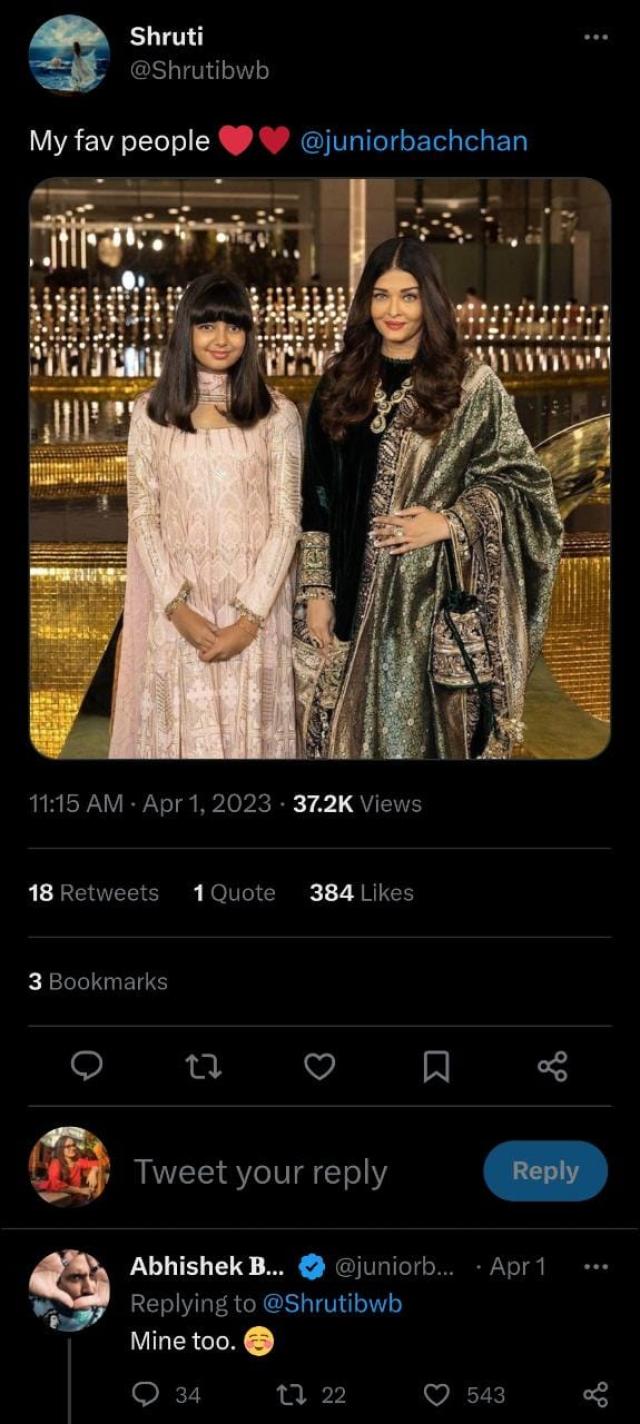The image size is (640, 1424).
Task: View the 18 Retweets list
Action: [x=94, y=893]
